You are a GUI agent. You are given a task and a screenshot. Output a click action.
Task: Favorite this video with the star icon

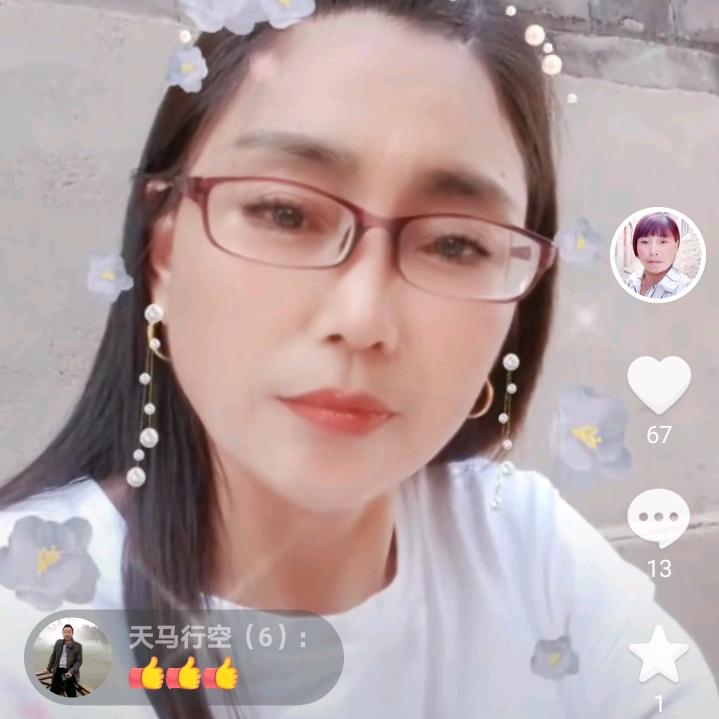click(x=658, y=654)
